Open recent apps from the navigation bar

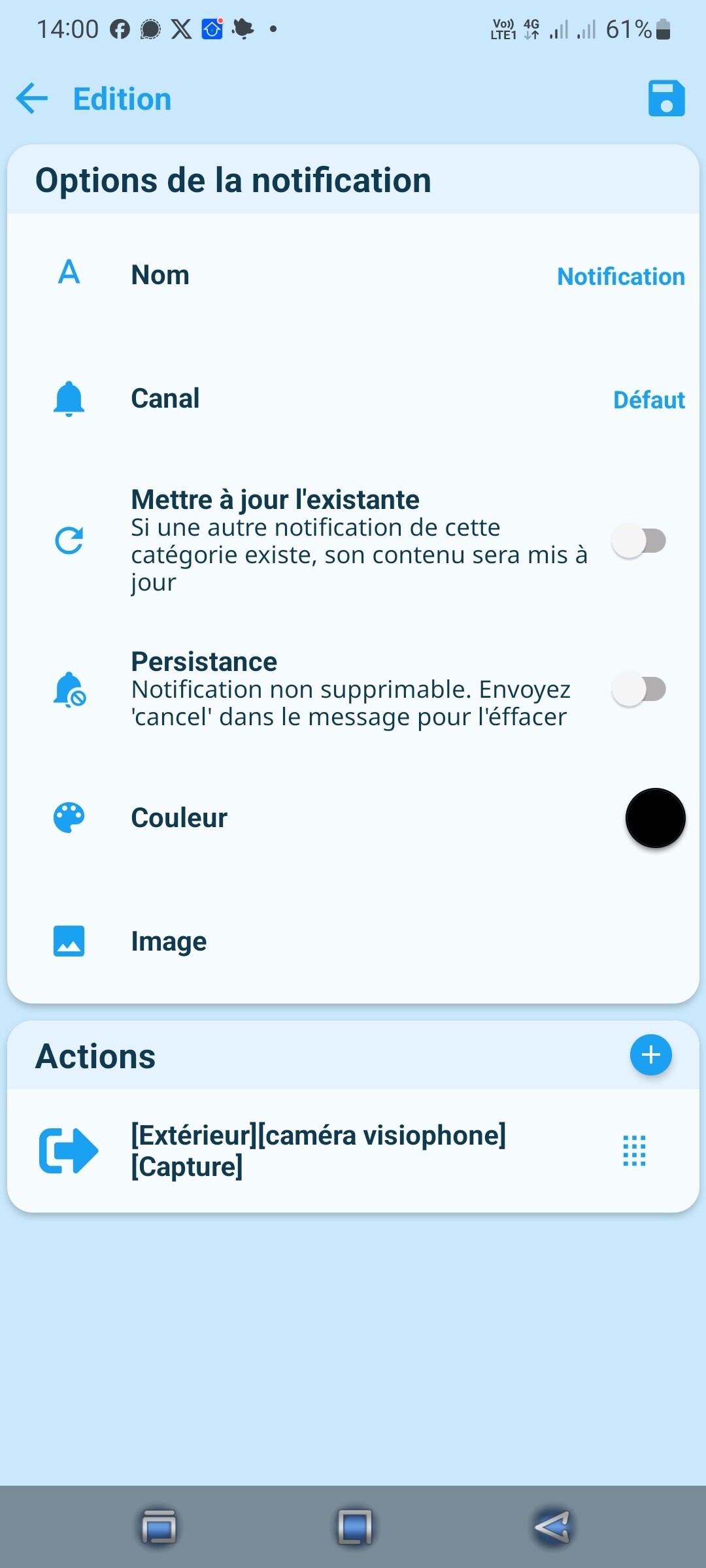click(159, 1527)
